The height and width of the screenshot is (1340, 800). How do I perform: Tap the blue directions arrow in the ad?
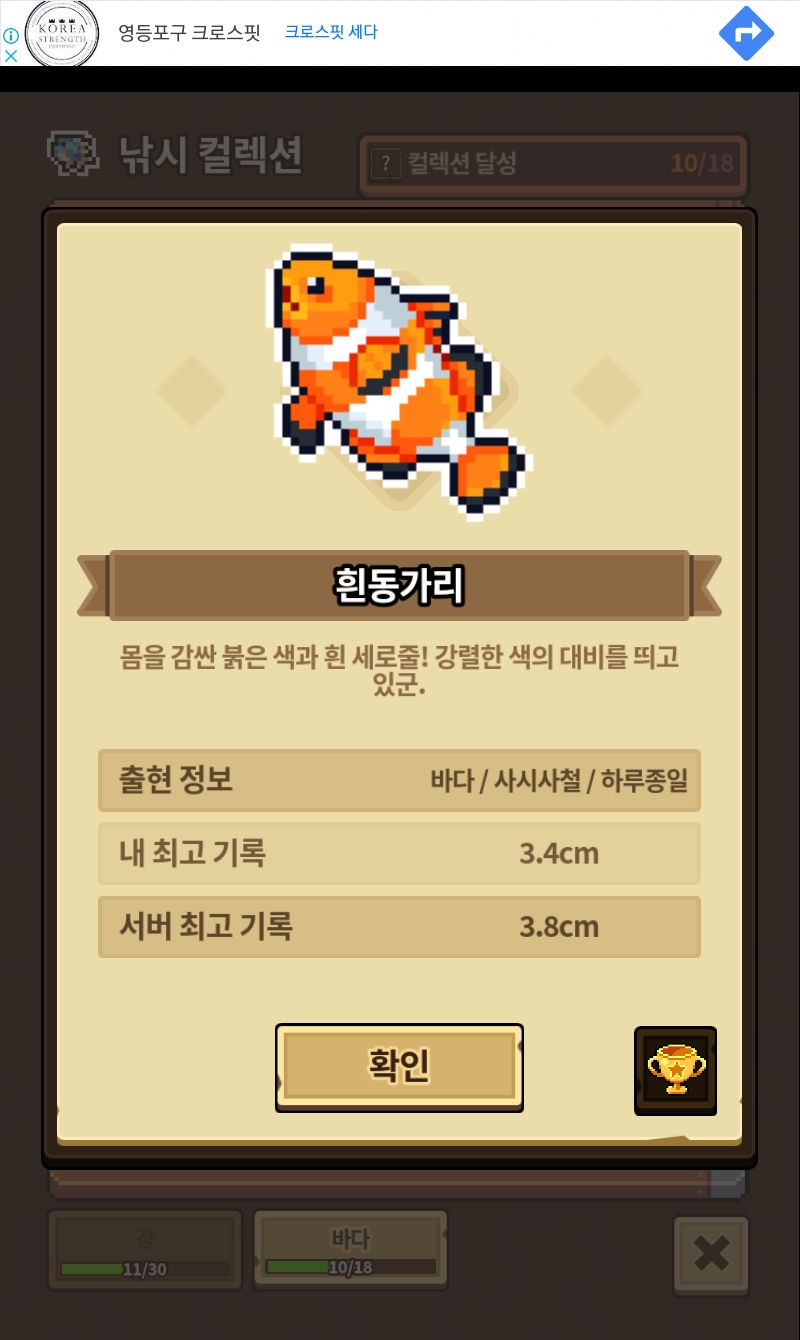[746, 33]
